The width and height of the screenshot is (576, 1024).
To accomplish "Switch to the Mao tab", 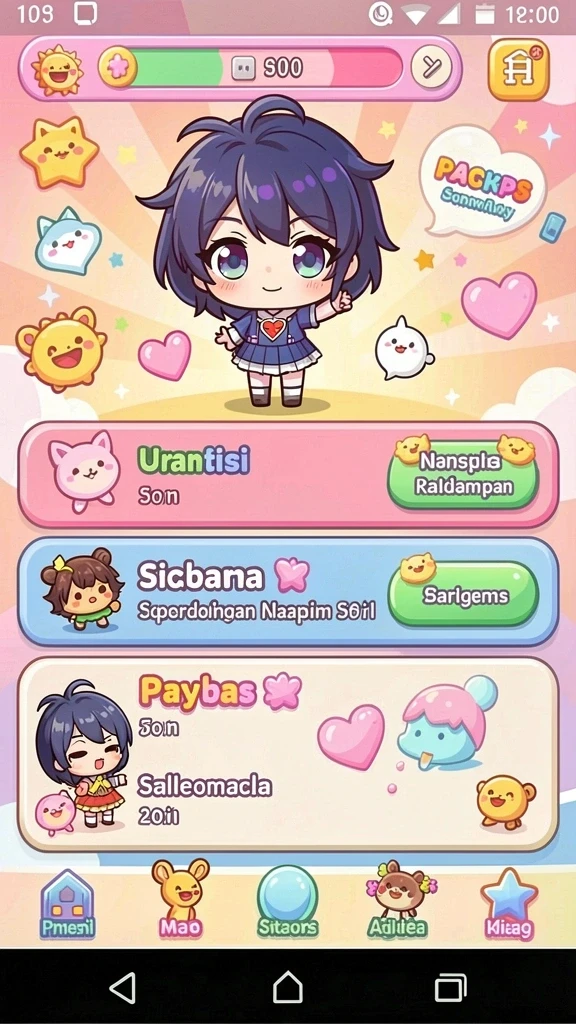I will click(x=180, y=899).
